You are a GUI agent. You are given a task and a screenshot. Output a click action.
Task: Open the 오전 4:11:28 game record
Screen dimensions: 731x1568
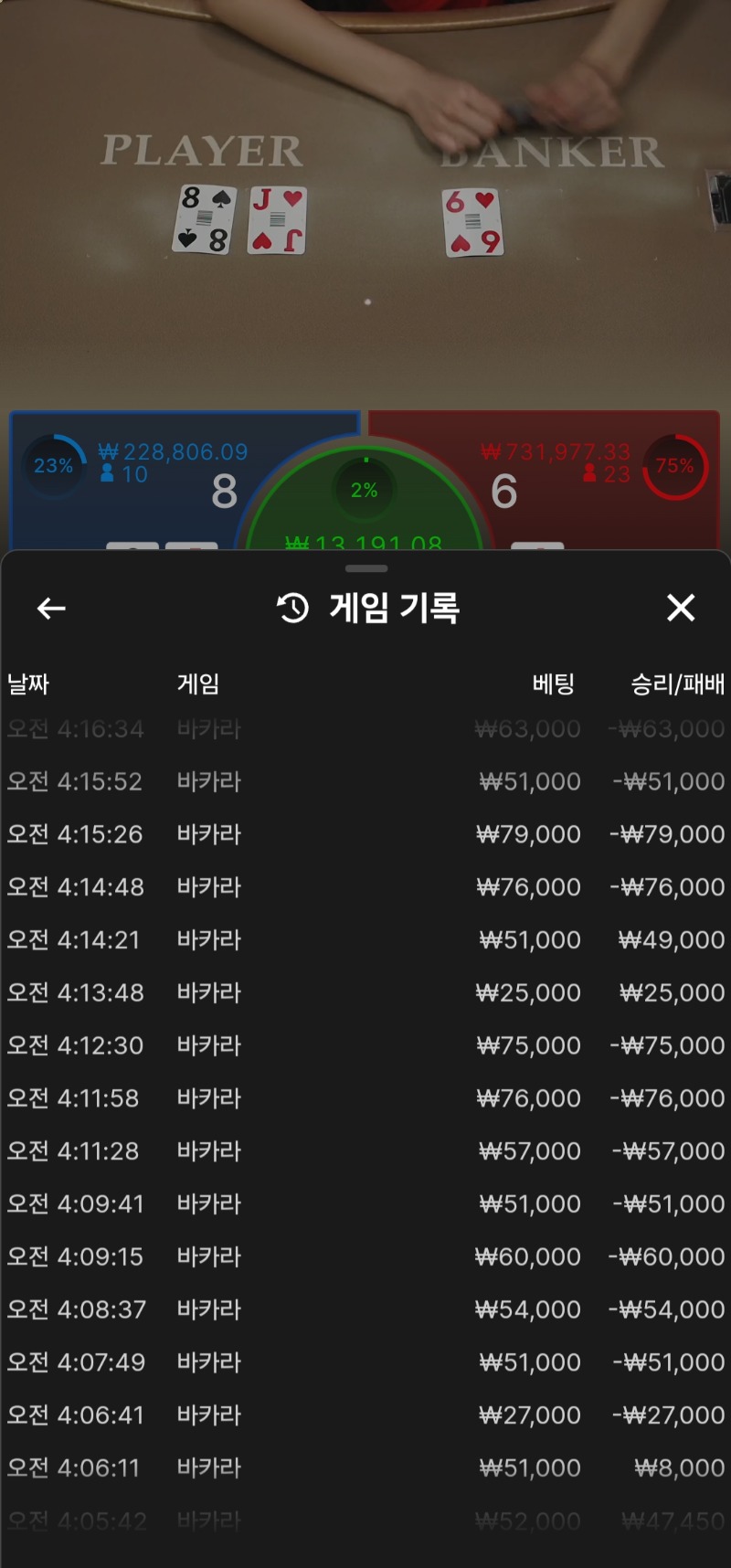point(365,1151)
